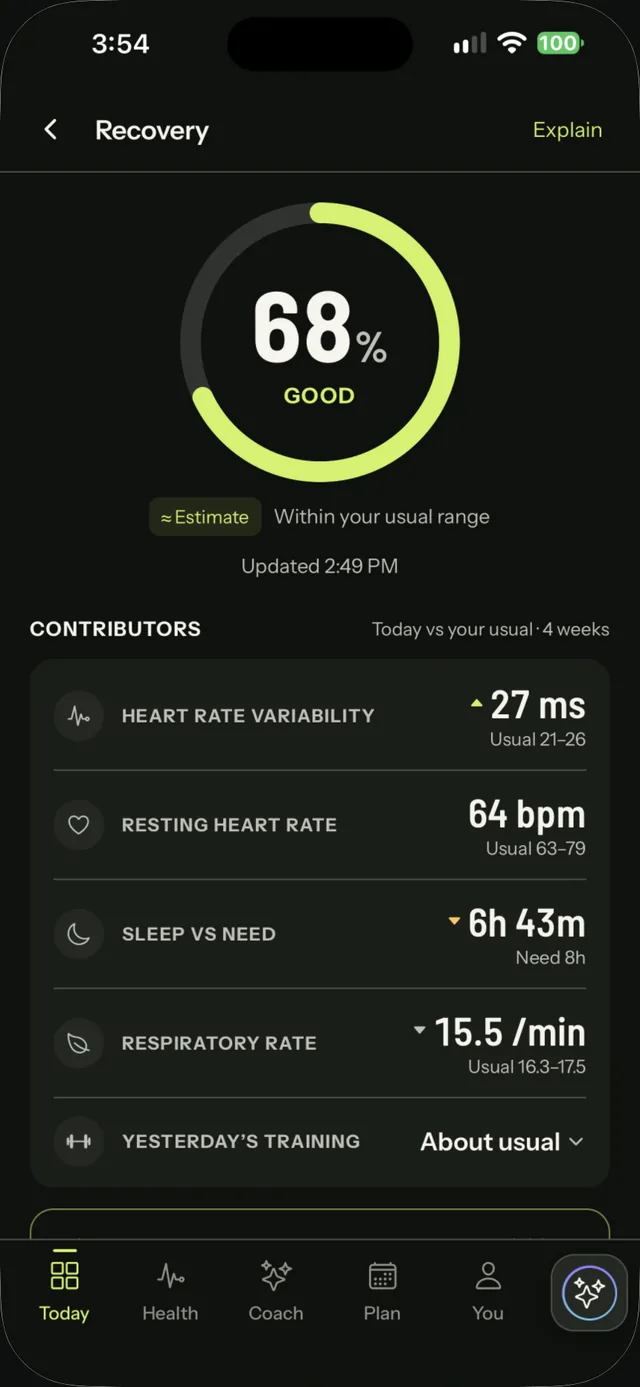The width and height of the screenshot is (640, 1387).
Task: Launch the sparkle AI assistant button
Action: pos(589,1294)
